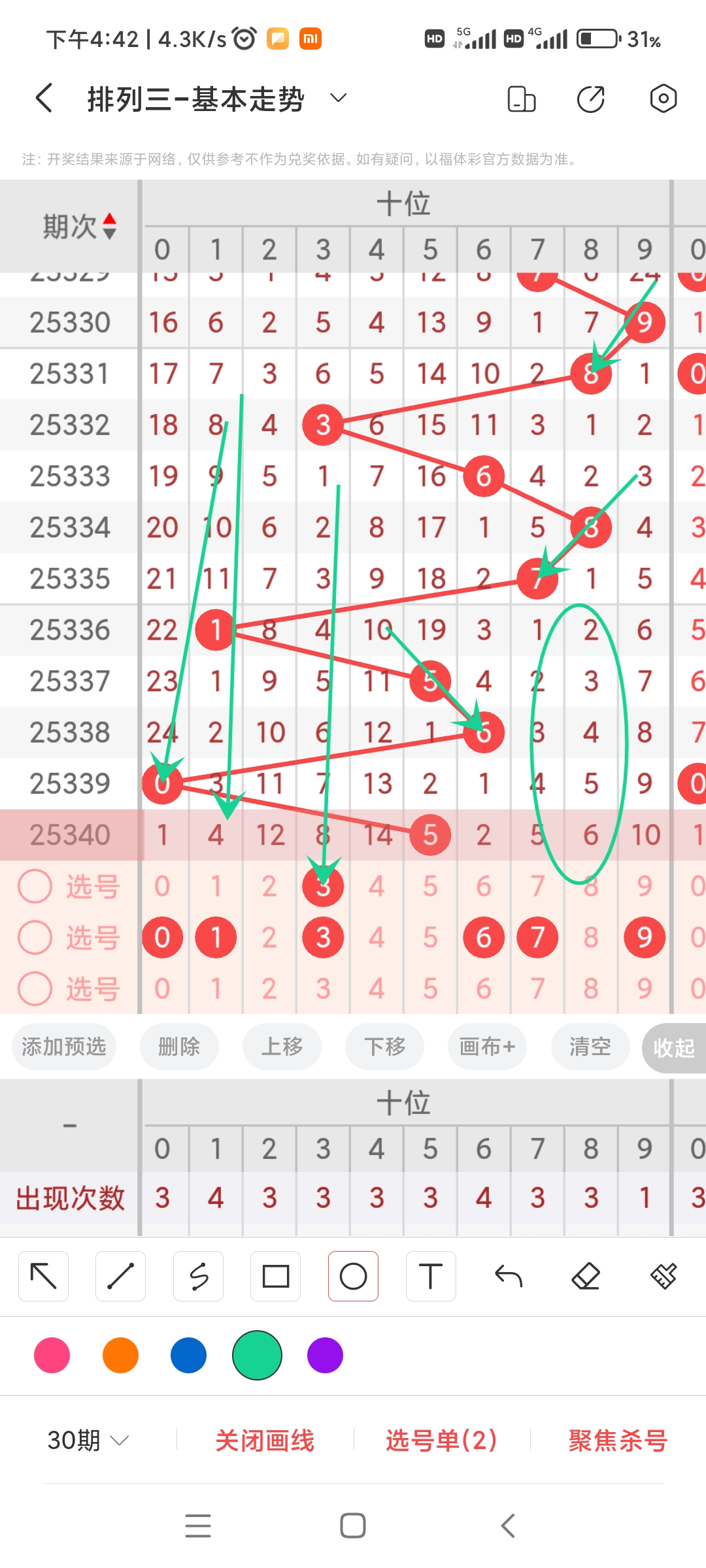Select the green color swatch
The height and width of the screenshot is (1568, 706).
click(x=256, y=1356)
